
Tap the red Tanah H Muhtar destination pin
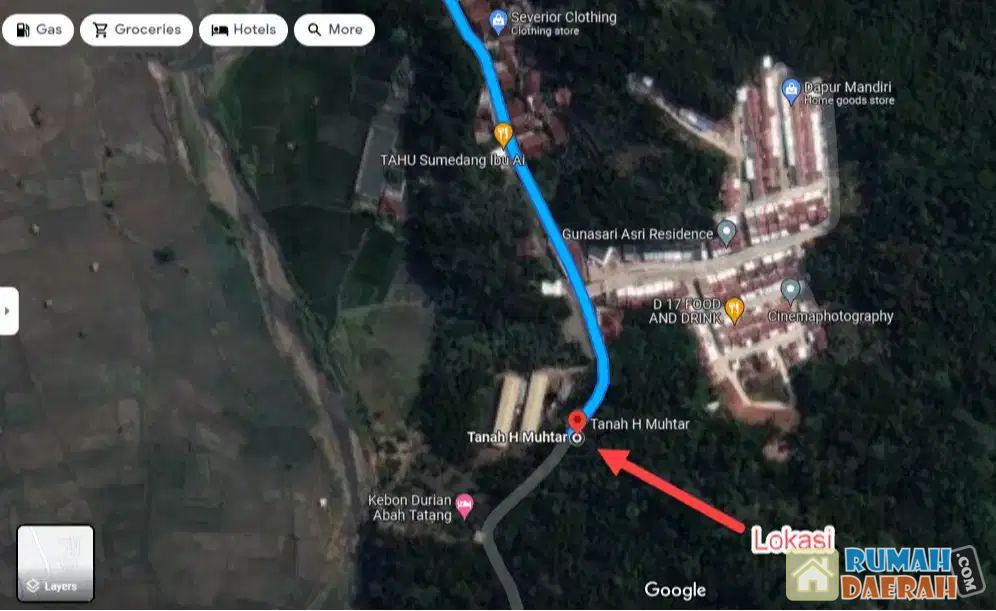coord(577,421)
